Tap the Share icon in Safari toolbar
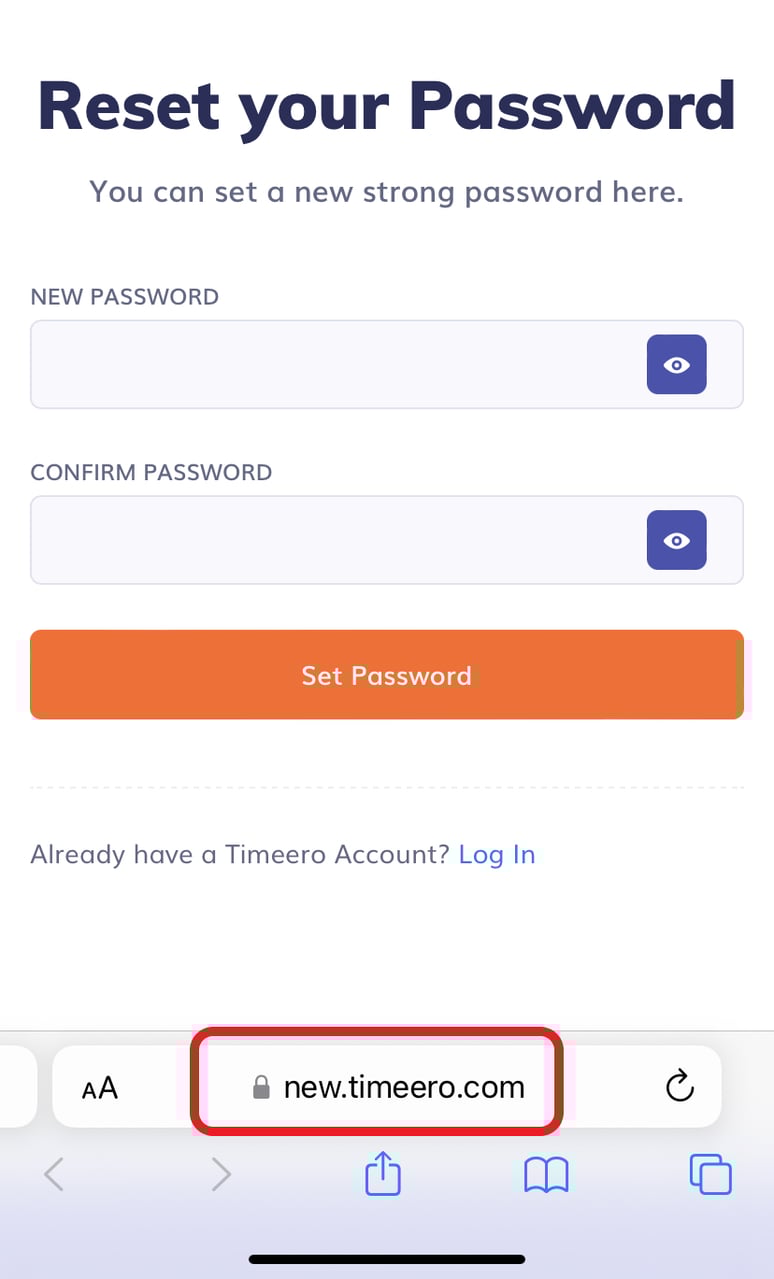This screenshot has height=1279, width=774. [x=382, y=1174]
